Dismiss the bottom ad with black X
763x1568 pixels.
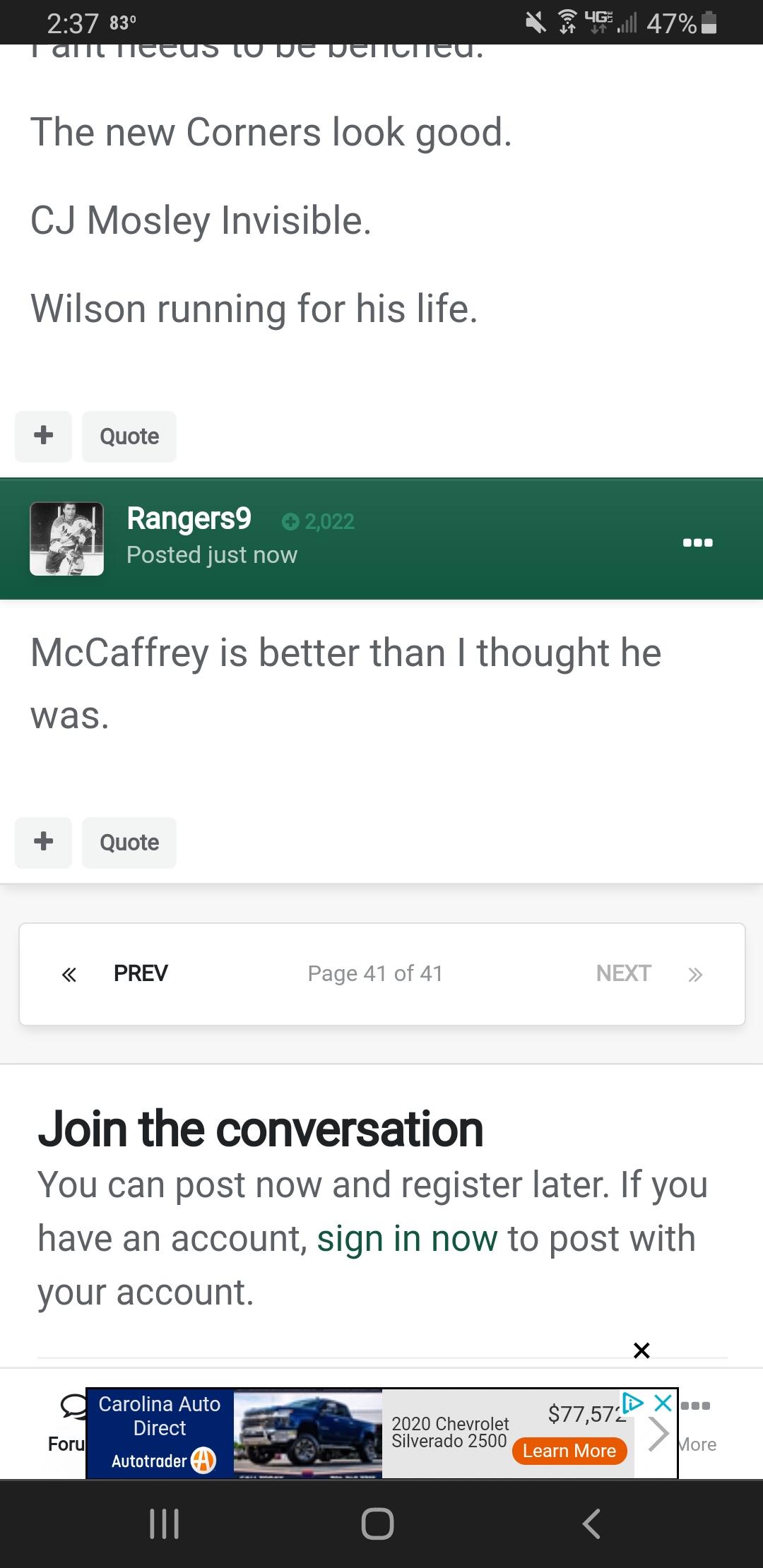(641, 1350)
